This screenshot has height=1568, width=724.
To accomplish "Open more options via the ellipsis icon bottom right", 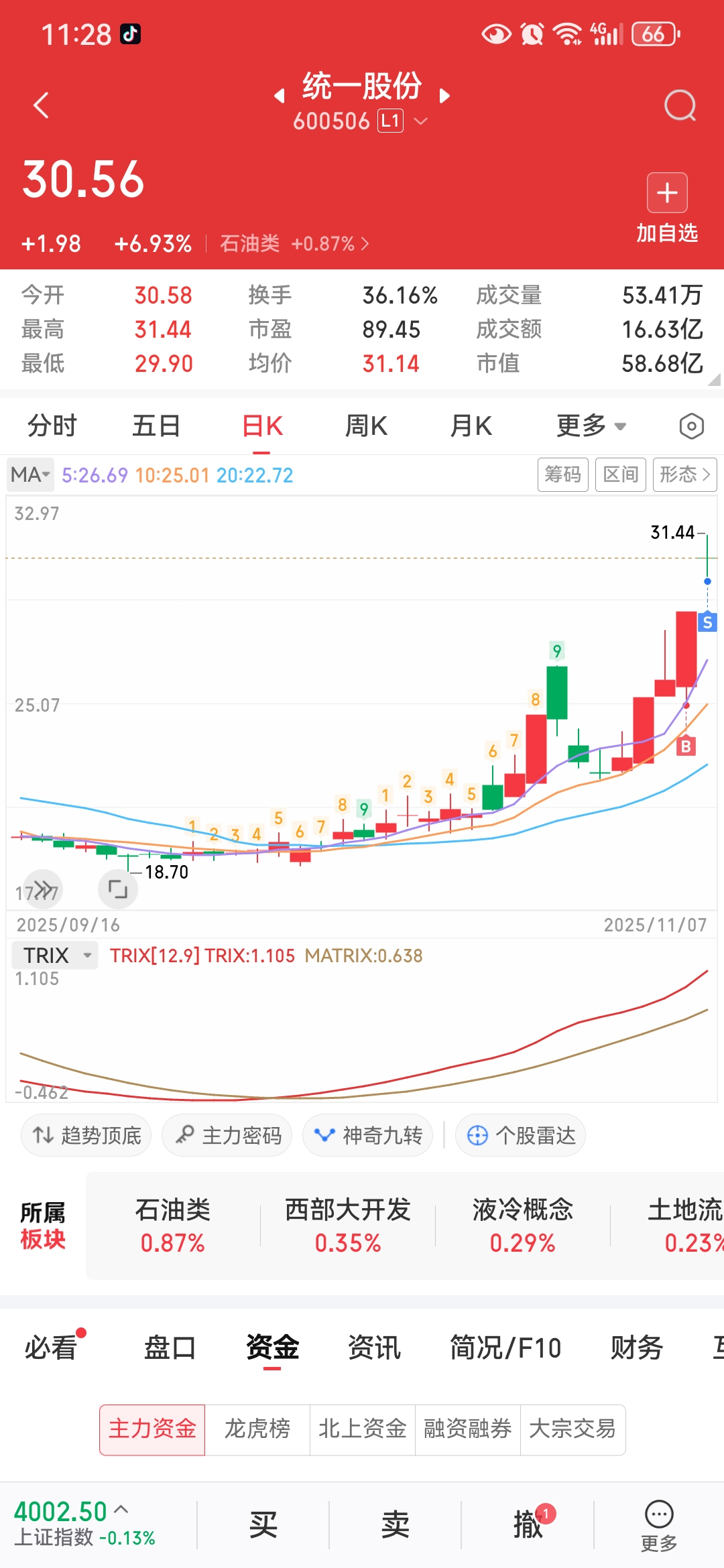I will point(660,1520).
